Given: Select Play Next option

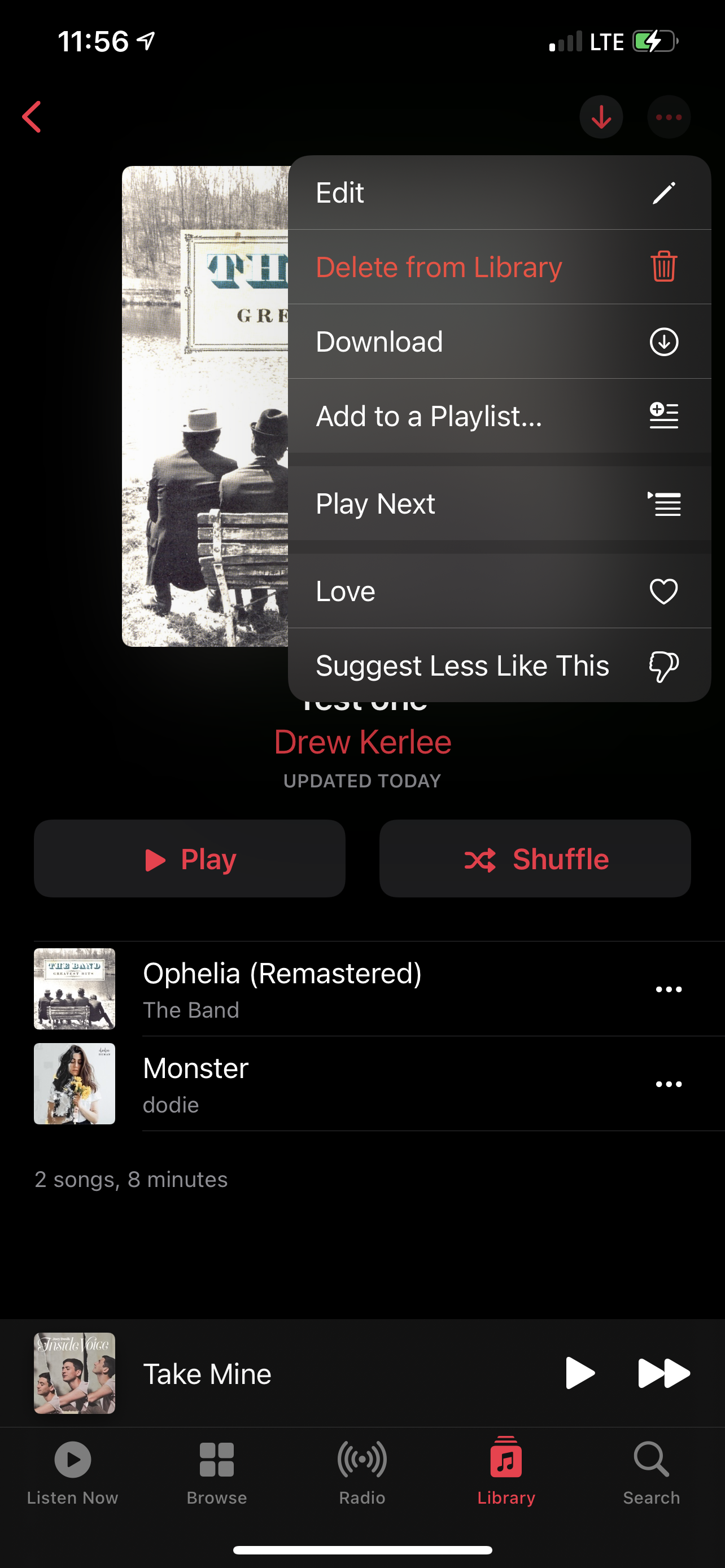Looking at the screenshot, I should click(x=499, y=504).
